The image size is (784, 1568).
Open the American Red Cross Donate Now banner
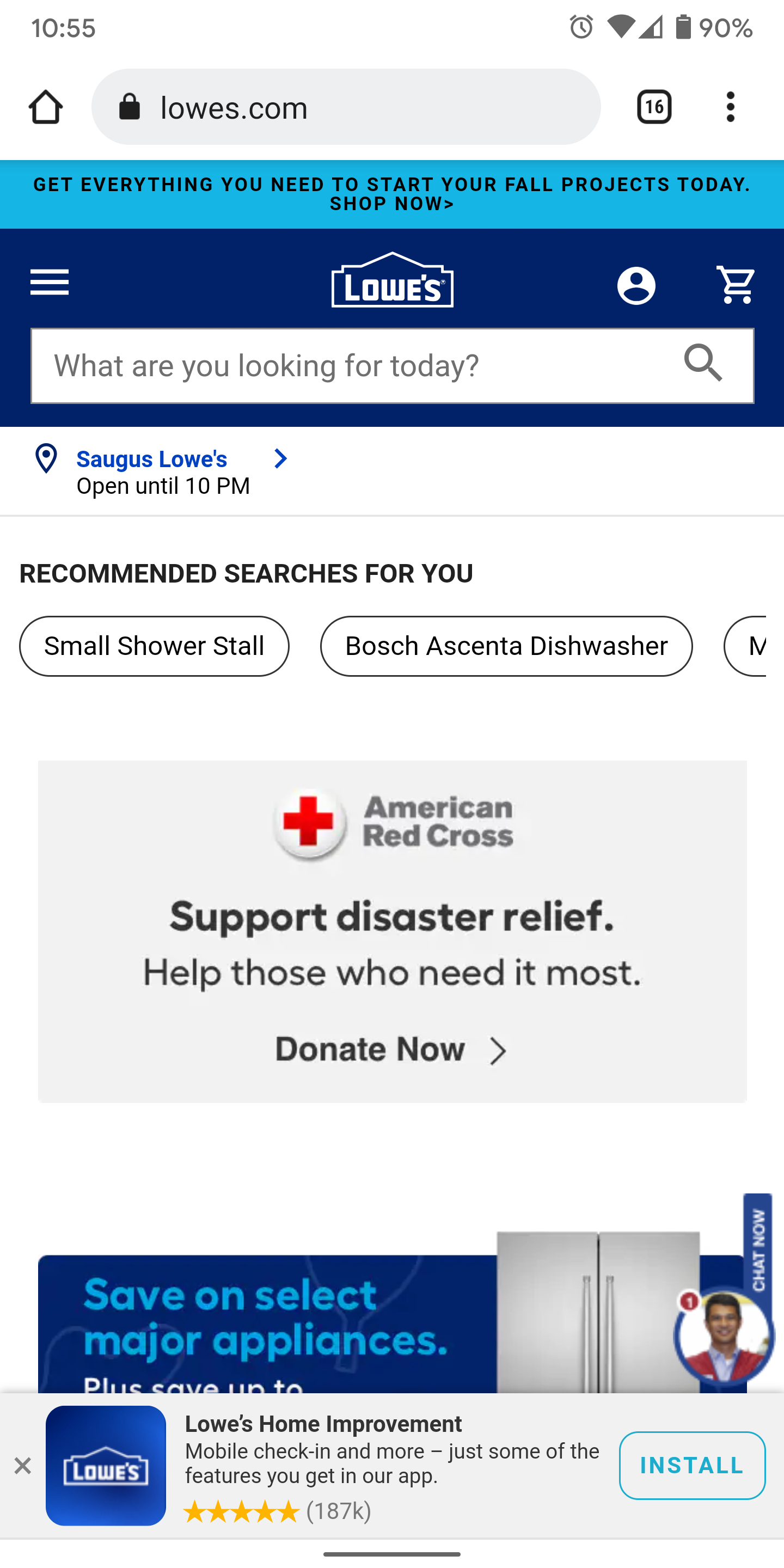pos(392,932)
